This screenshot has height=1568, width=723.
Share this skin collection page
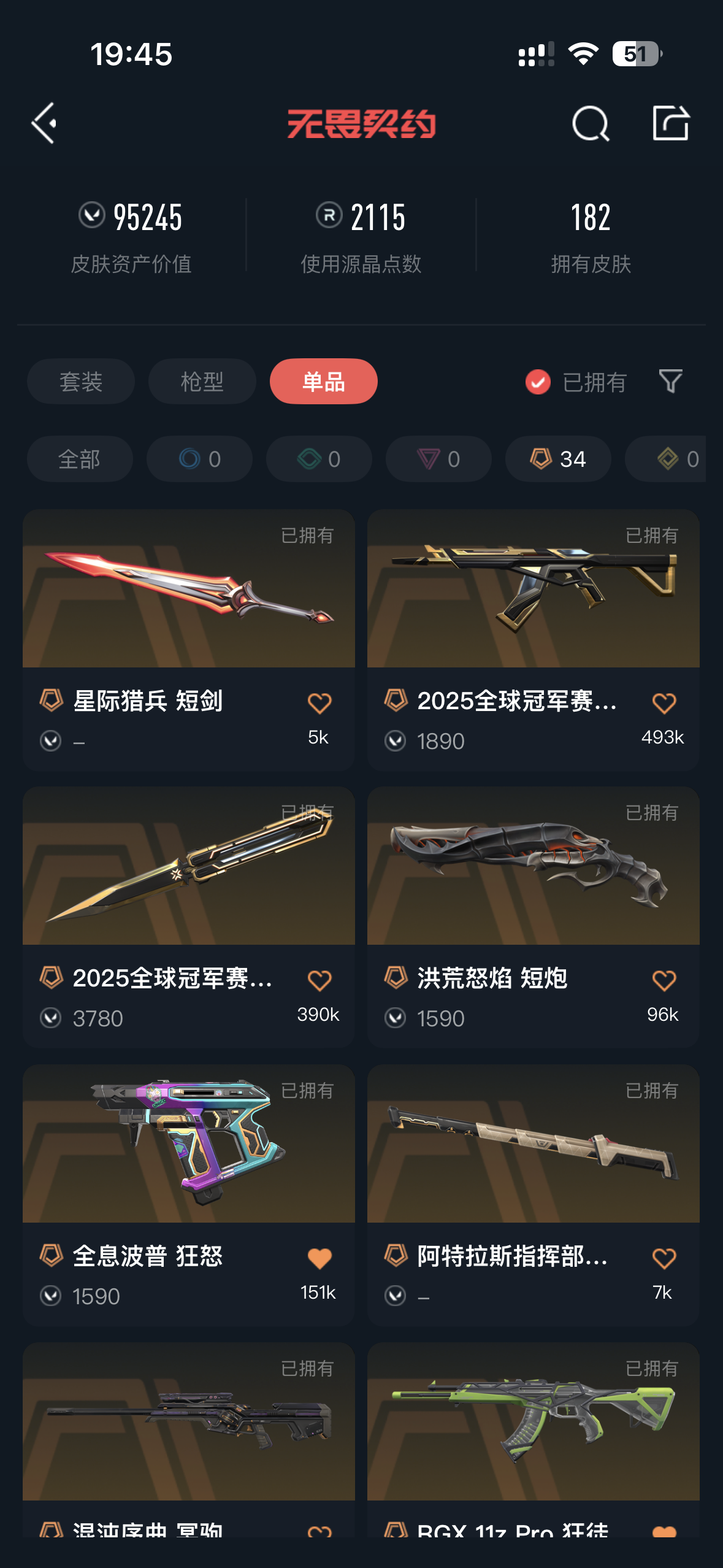pos(670,123)
